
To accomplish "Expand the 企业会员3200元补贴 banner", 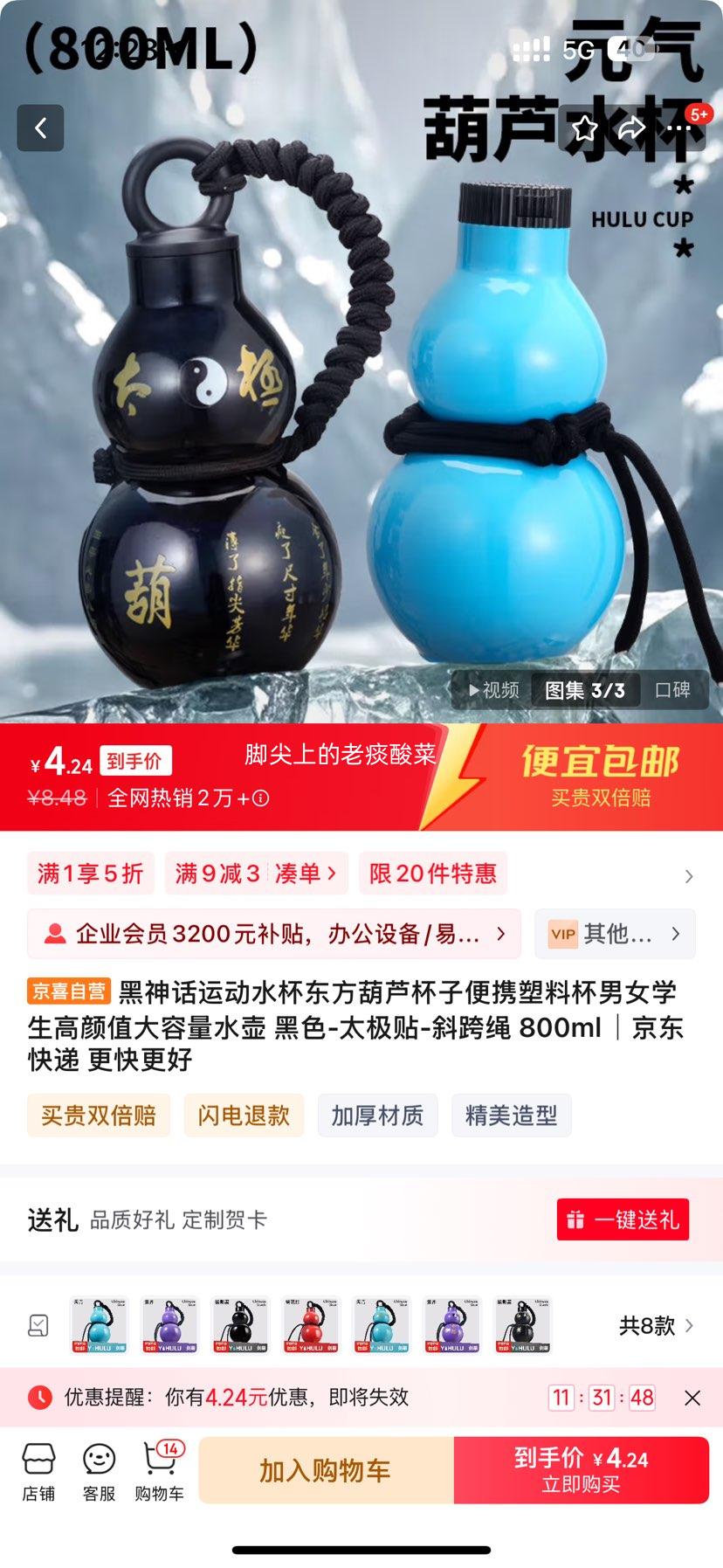I will coord(271,934).
